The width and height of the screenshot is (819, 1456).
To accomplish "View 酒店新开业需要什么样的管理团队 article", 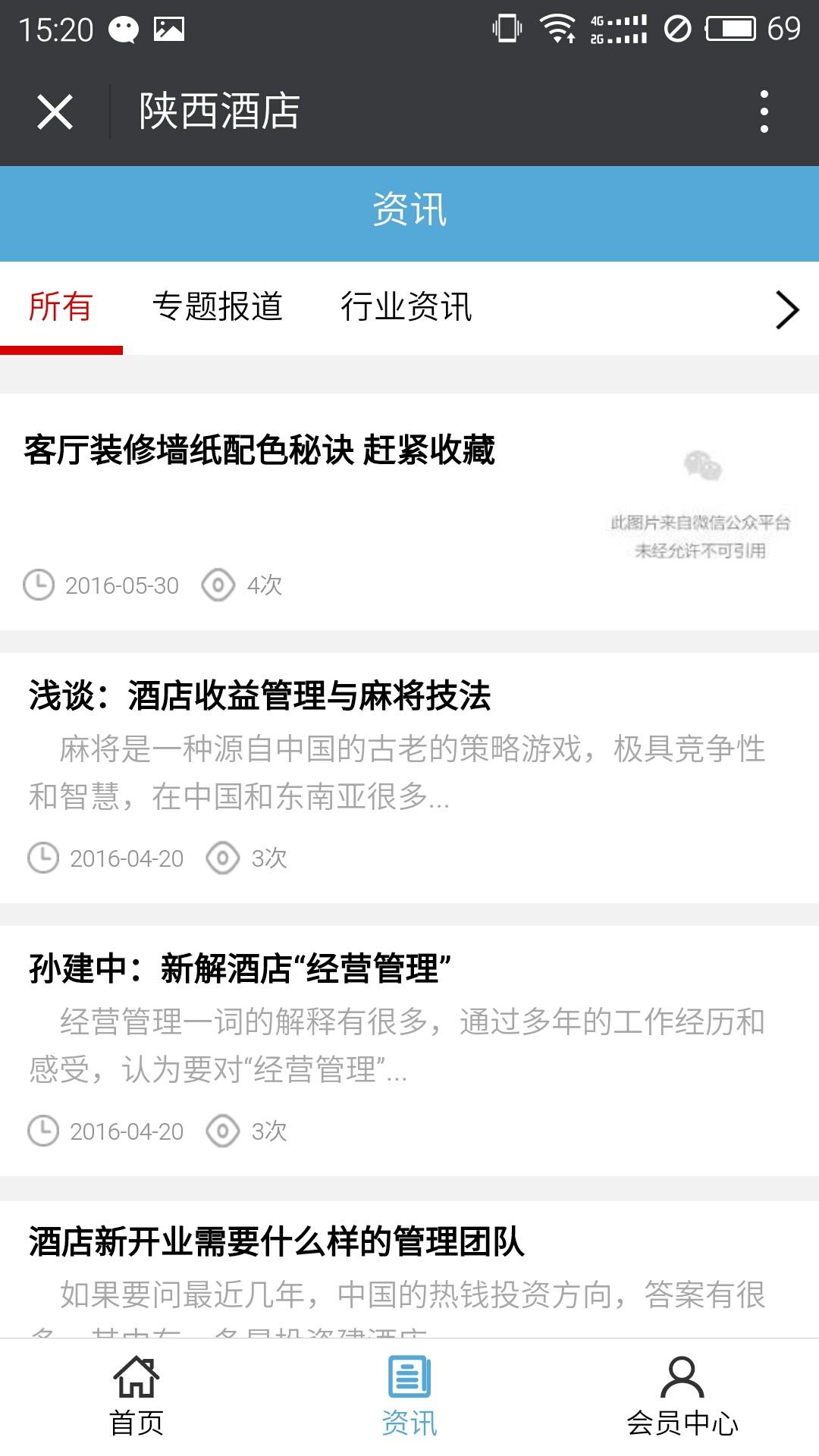I will (277, 1242).
